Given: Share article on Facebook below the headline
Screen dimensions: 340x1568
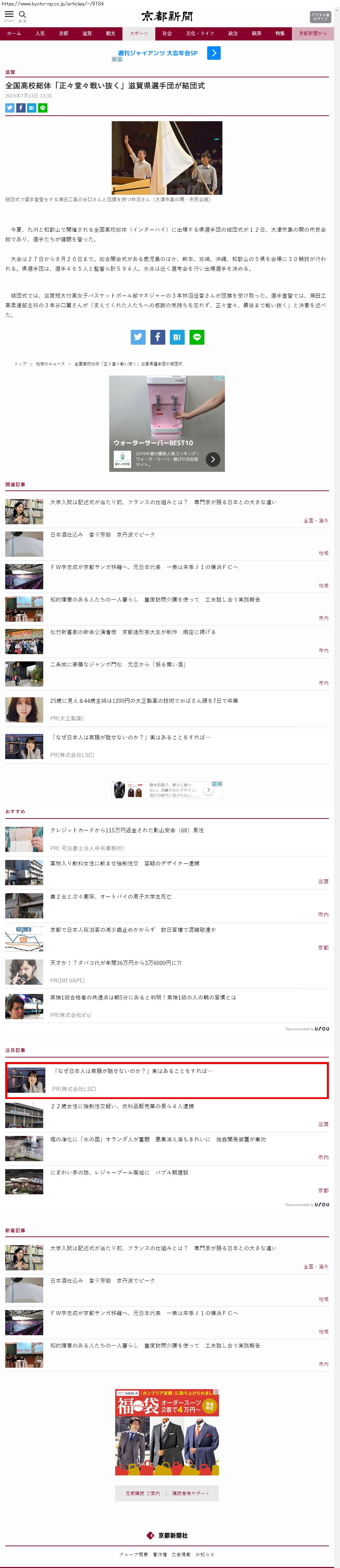Looking at the screenshot, I should pyautogui.click(x=21, y=108).
